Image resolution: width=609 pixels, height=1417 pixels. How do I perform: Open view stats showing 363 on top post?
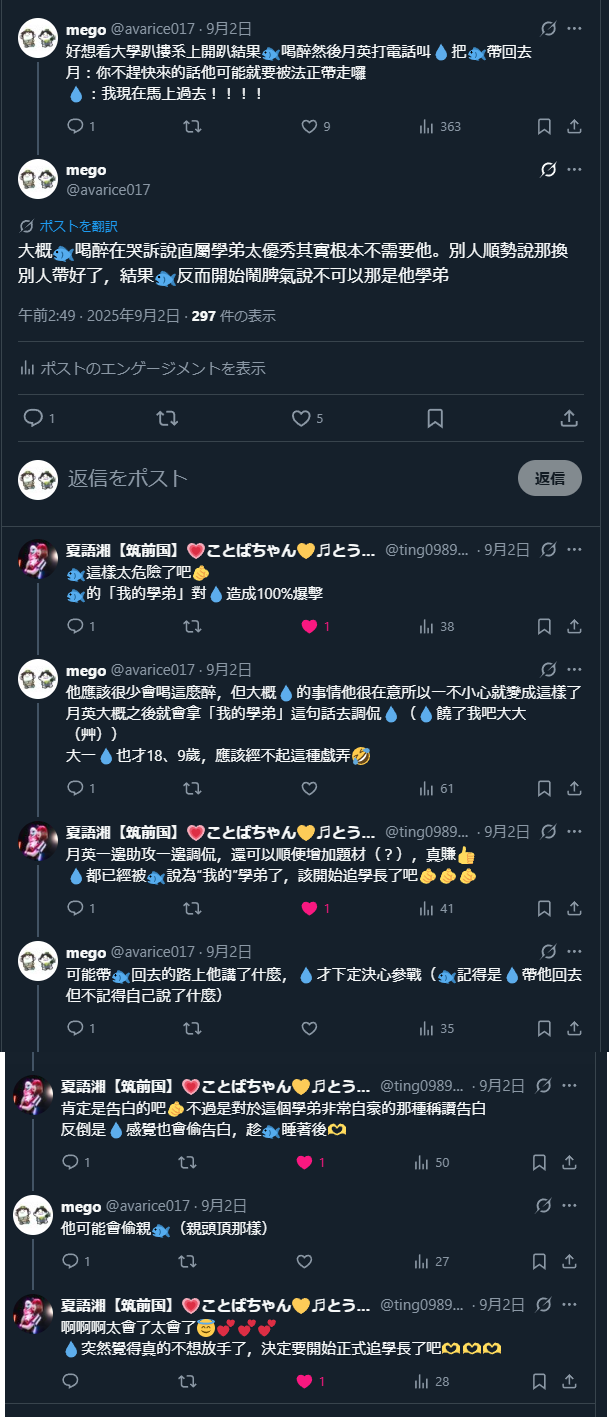tap(440, 126)
